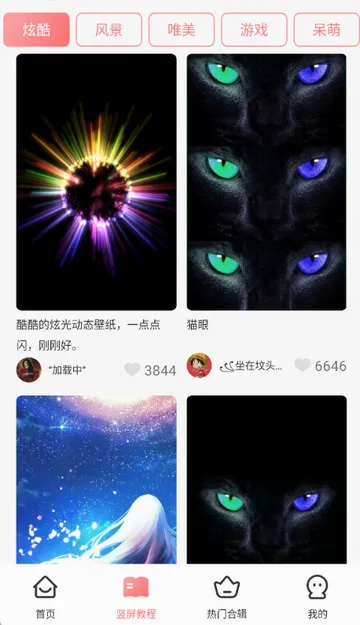Image resolution: width=360 pixels, height=625 pixels.
Task: Switch to the 风景 category
Action: coord(109,30)
